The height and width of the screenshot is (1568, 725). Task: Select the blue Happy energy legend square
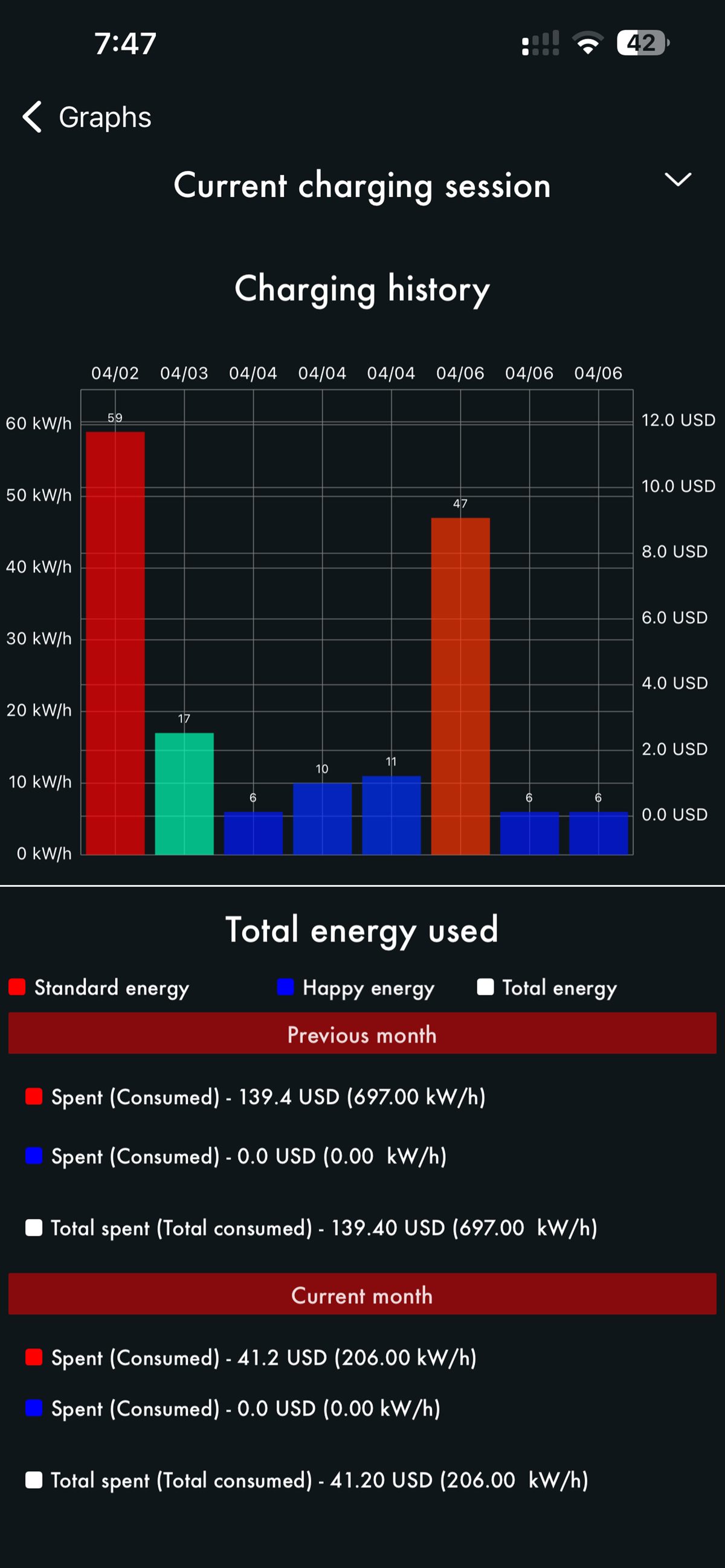pyautogui.click(x=285, y=987)
